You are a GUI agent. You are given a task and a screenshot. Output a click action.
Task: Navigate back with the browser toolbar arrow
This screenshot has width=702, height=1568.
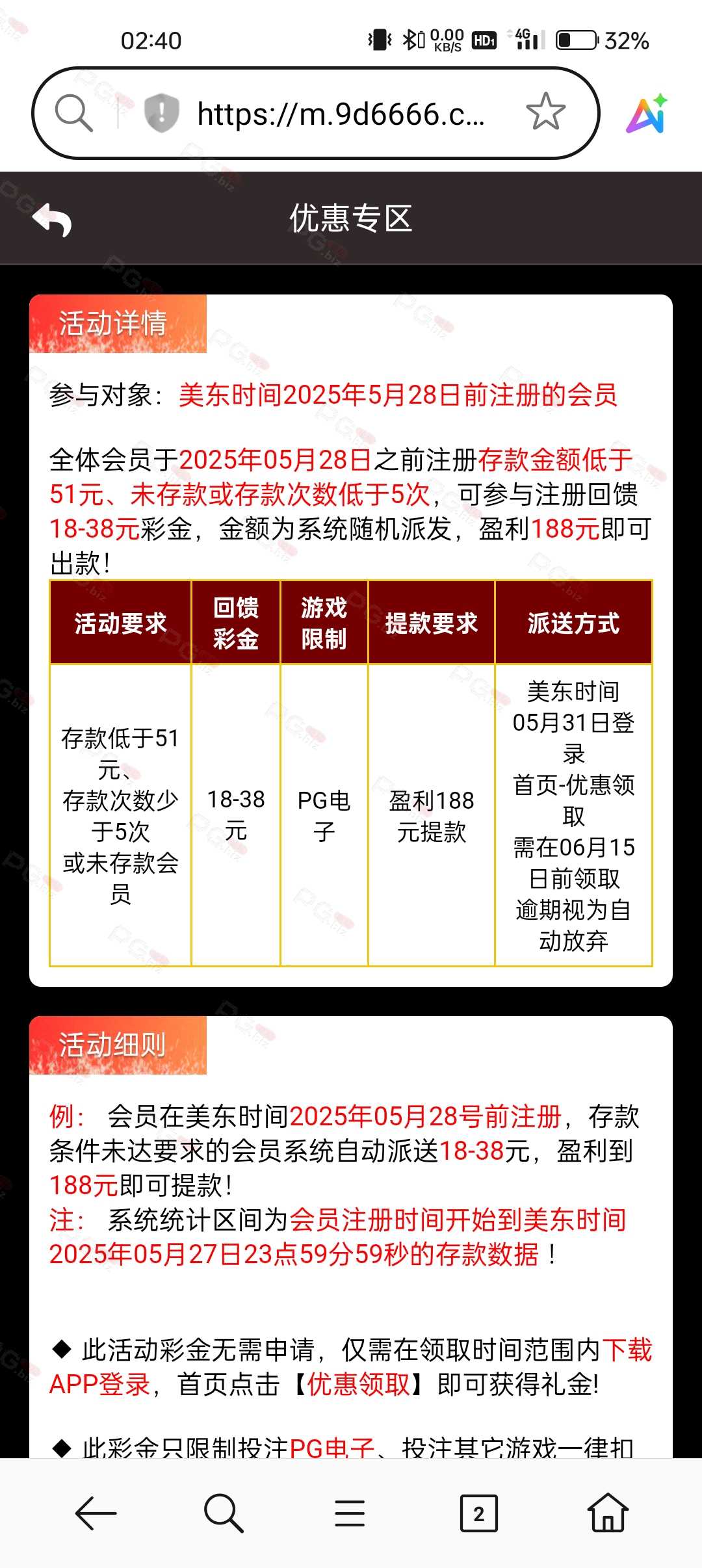point(96,1513)
